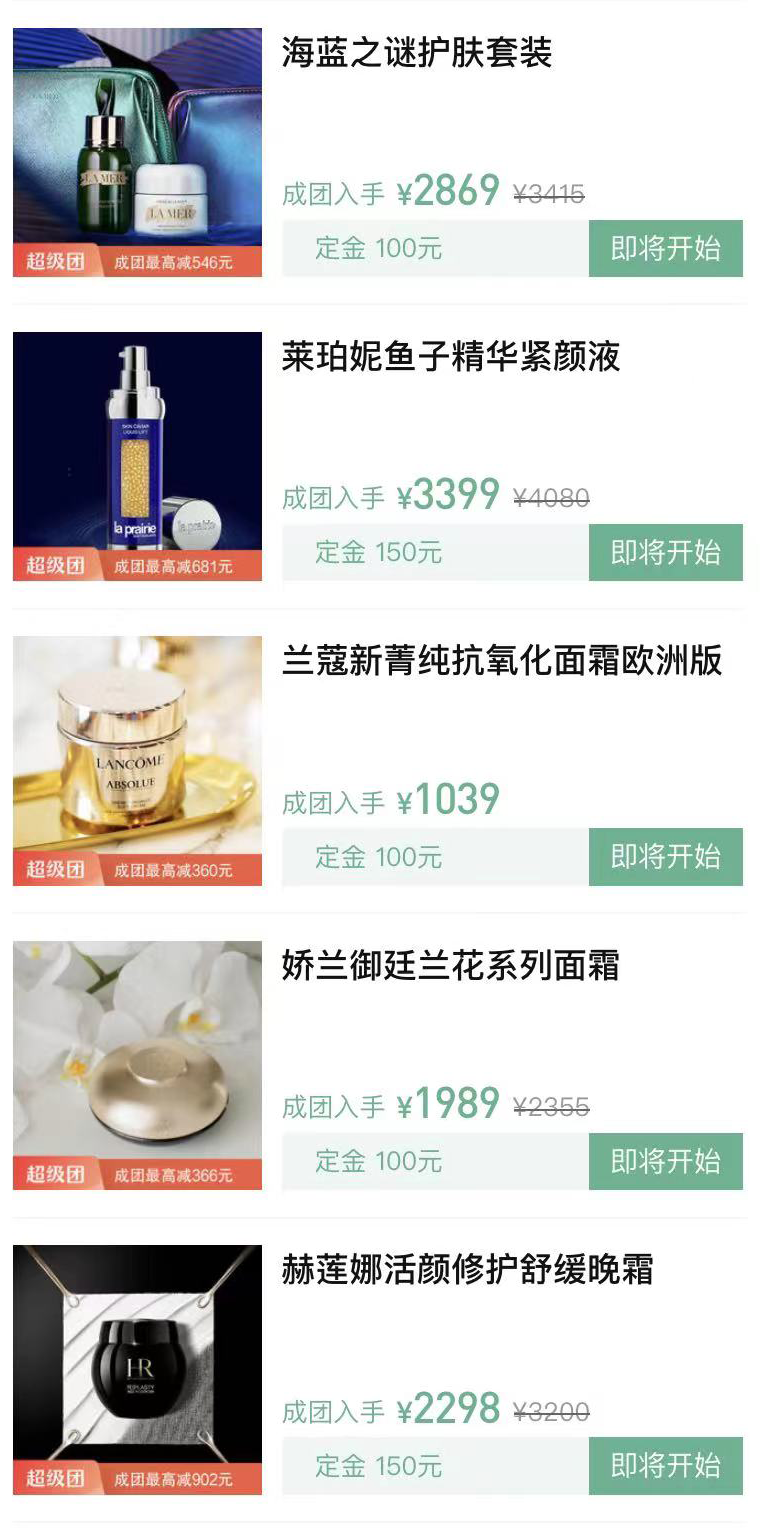The width and height of the screenshot is (760, 1528).
Task: Tap 即将开始 for 莱珀妮鱼子精华紧颜液
Action: [x=665, y=552]
